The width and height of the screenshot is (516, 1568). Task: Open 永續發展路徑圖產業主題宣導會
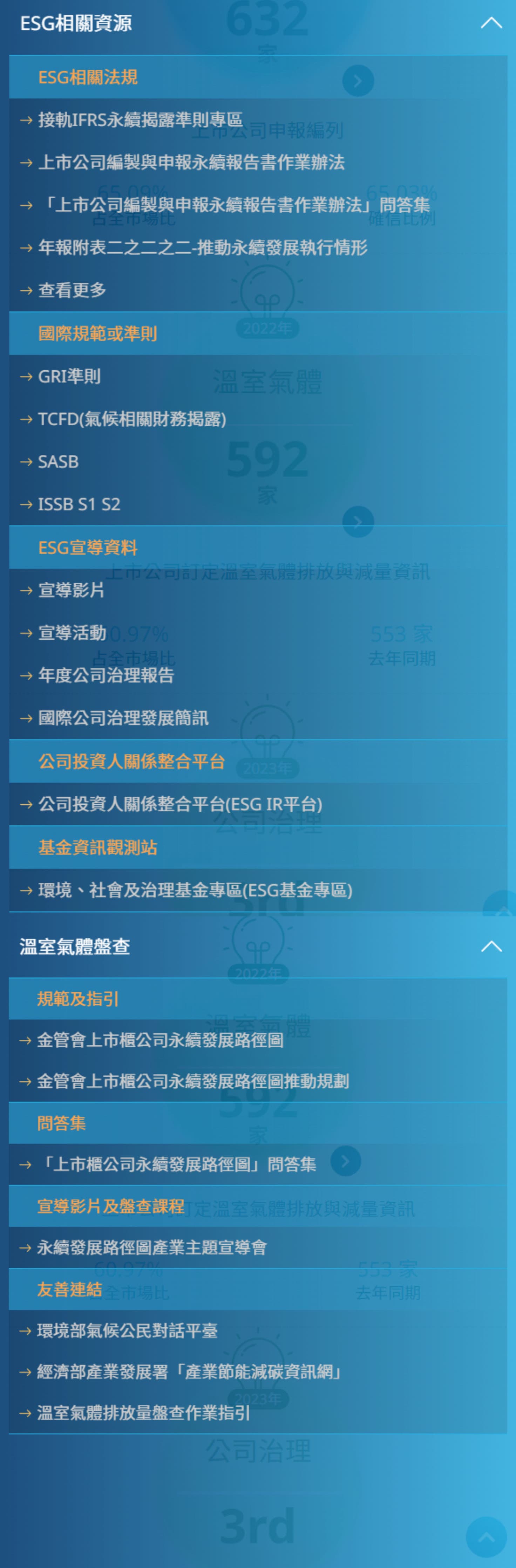click(x=152, y=1247)
